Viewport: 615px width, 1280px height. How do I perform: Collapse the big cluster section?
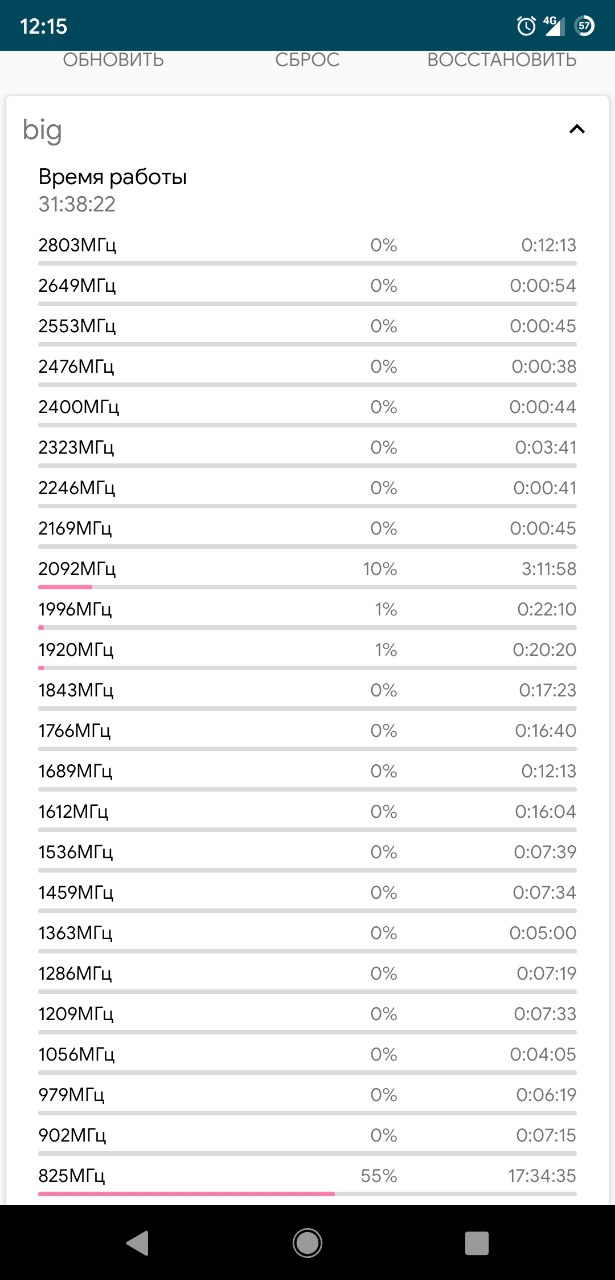click(576, 129)
